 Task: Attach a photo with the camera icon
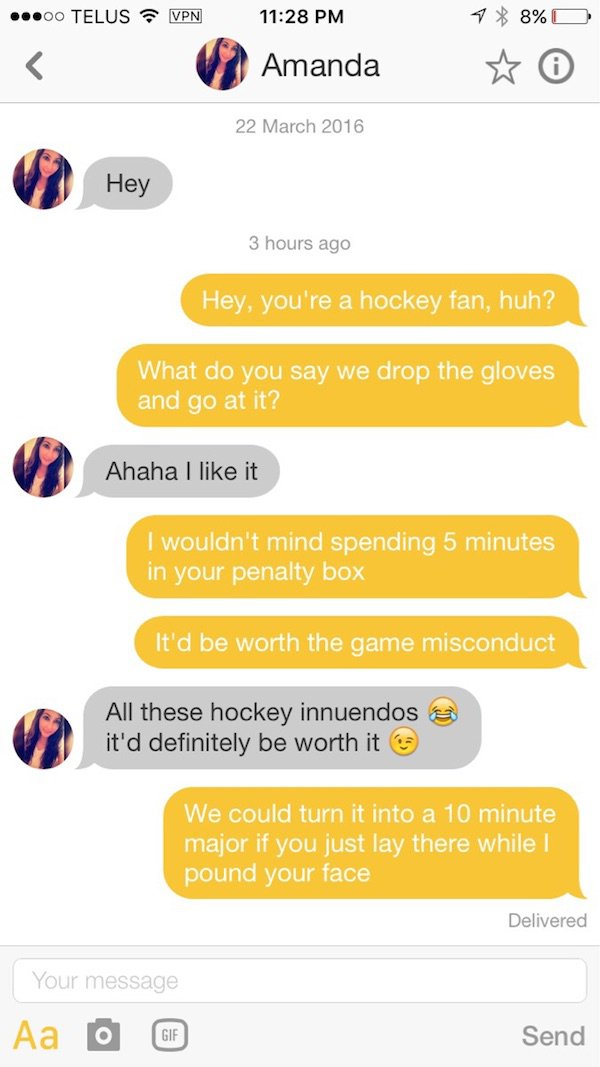pyautogui.click(x=103, y=1035)
